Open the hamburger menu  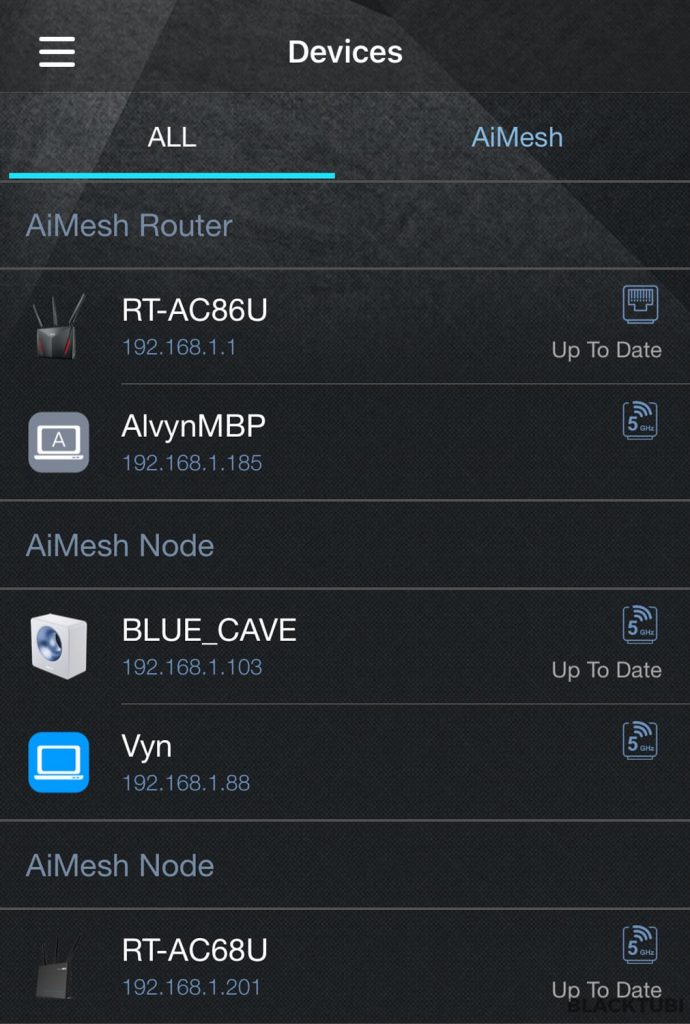click(x=57, y=52)
